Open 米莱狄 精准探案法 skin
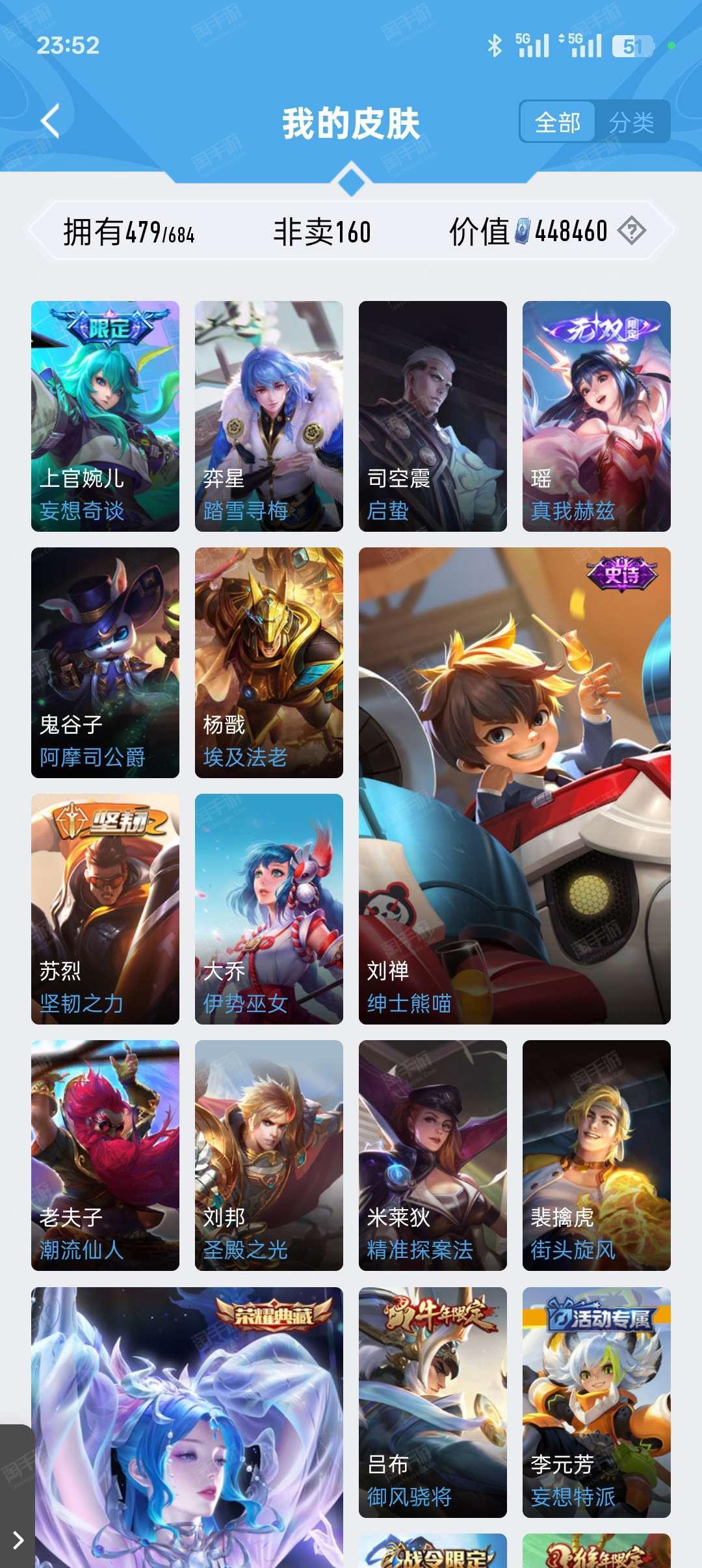 [433, 1155]
